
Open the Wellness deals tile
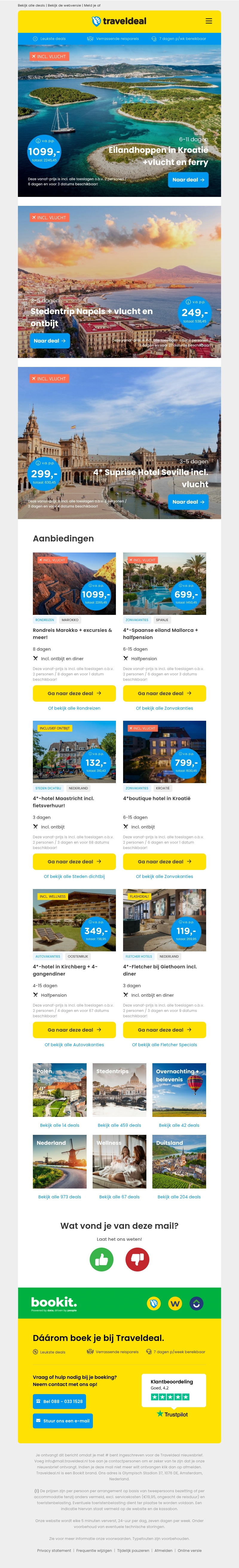tap(119, 1161)
